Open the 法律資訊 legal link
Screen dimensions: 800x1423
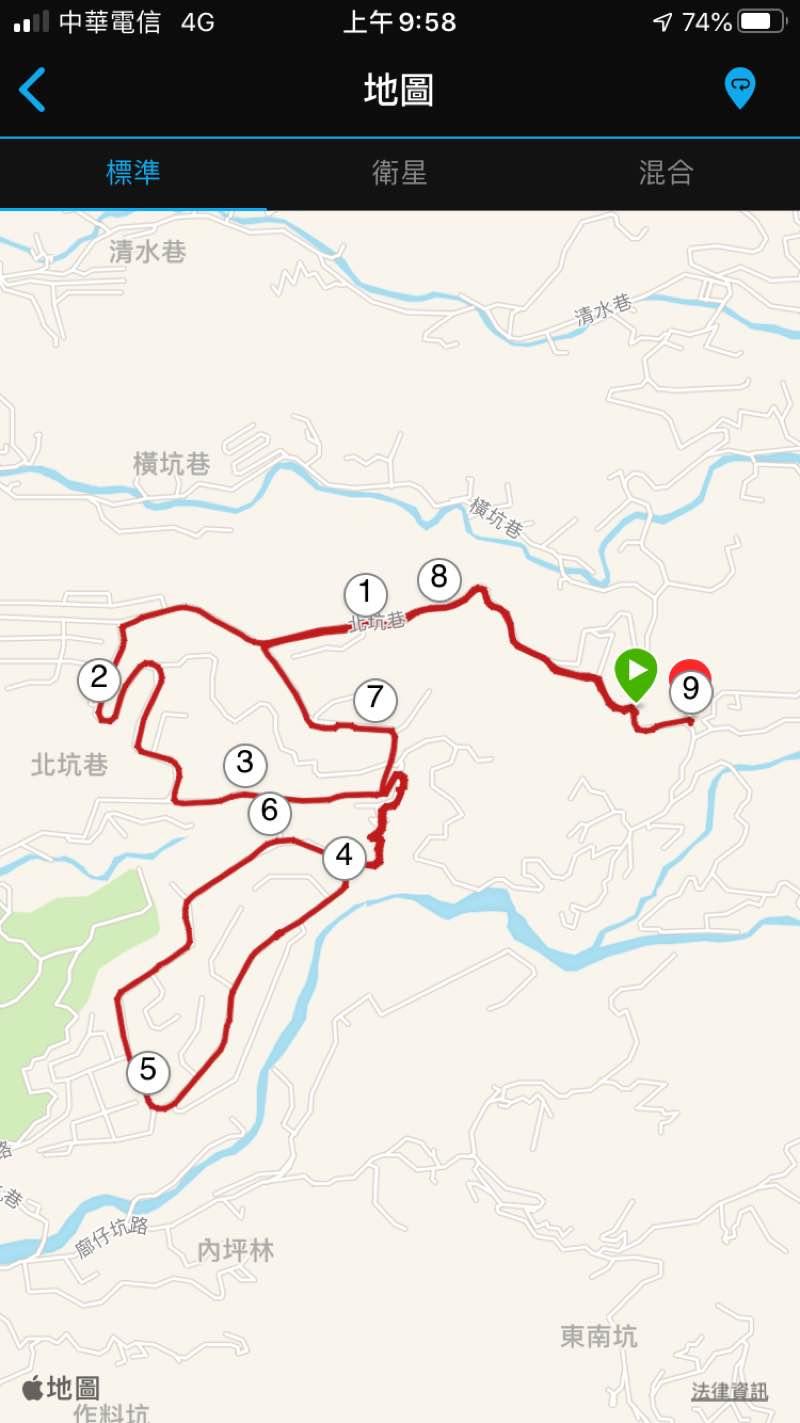point(730,1391)
